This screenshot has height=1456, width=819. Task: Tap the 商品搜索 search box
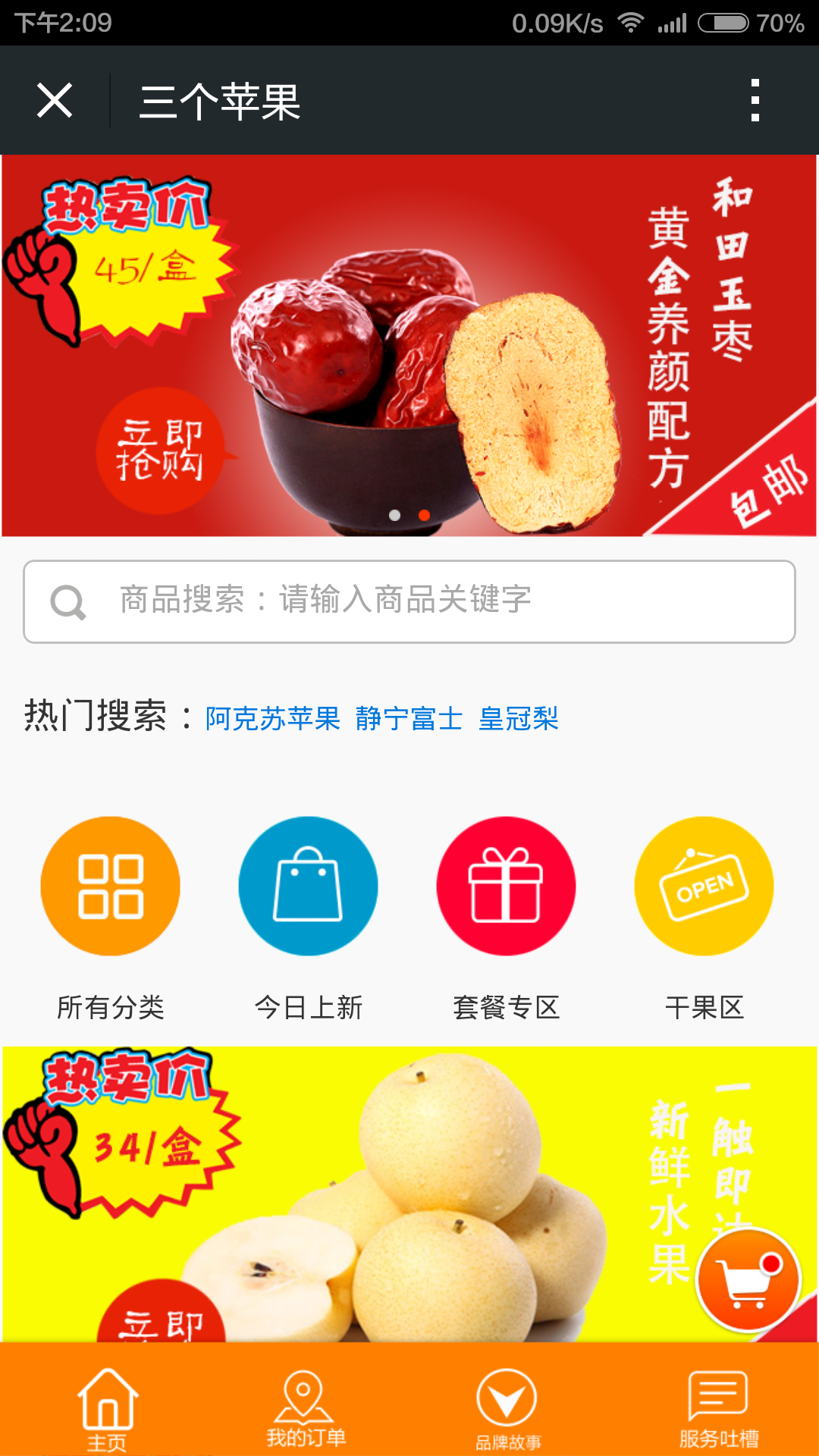(409, 601)
